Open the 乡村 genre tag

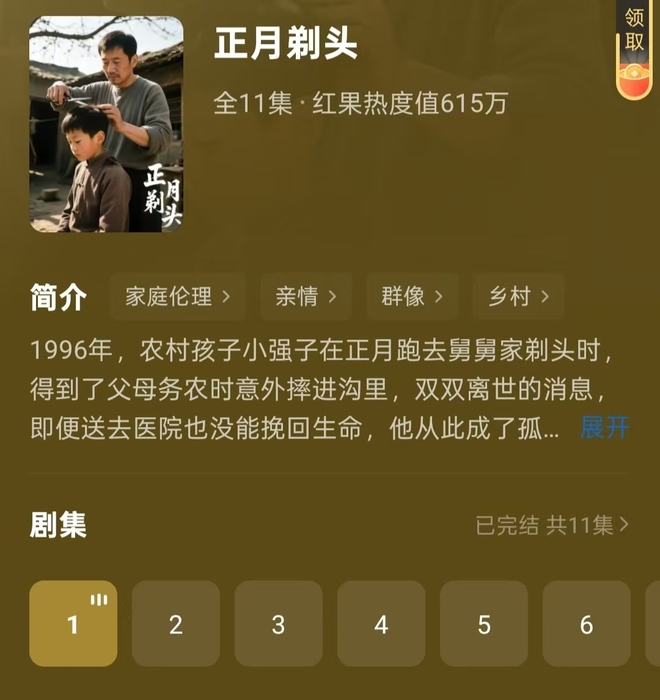click(517, 296)
